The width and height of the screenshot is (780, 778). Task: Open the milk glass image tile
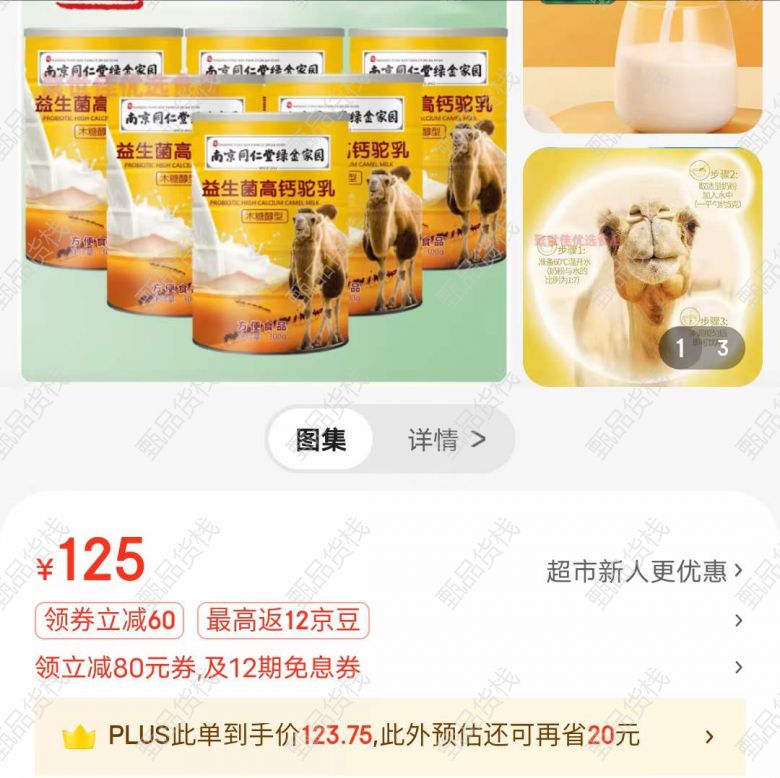pos(642,65)
